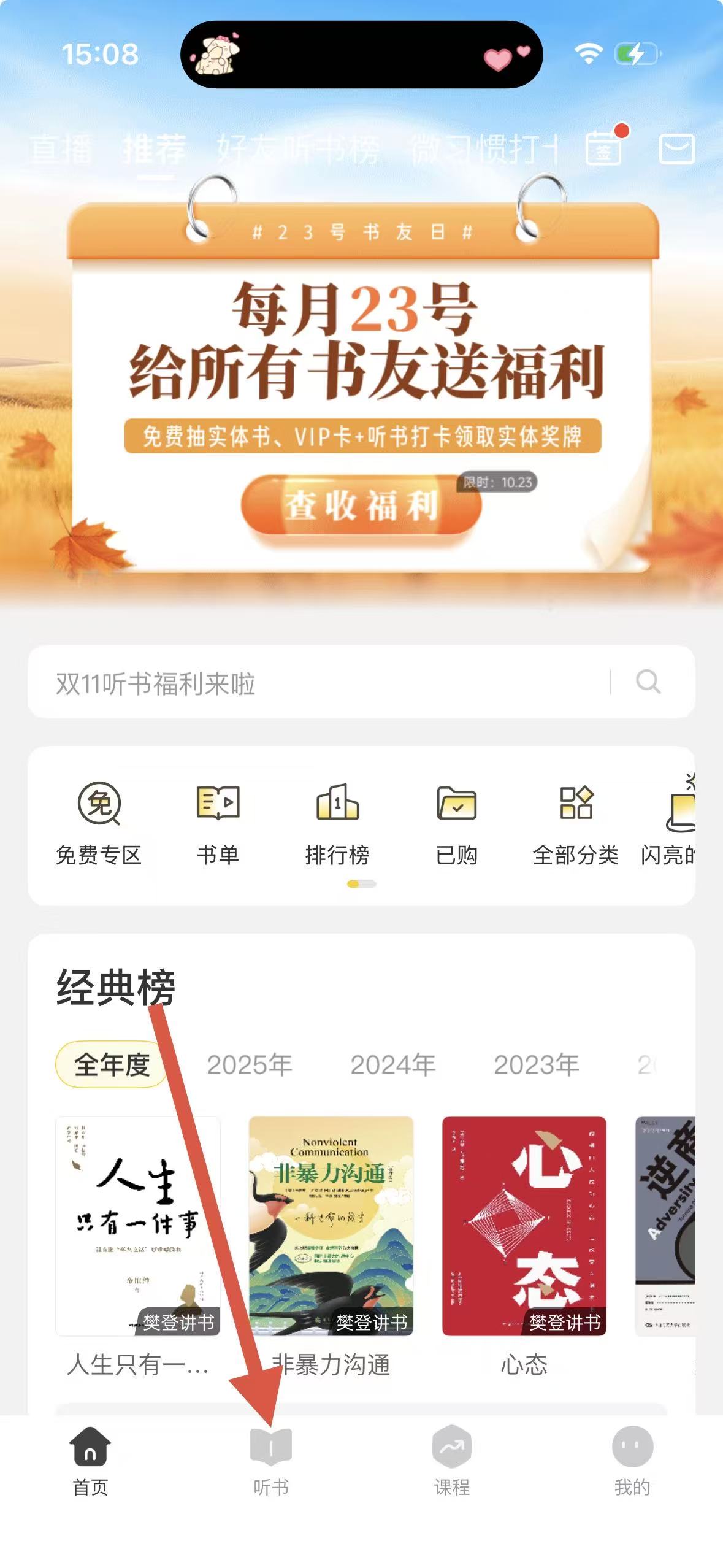Open the 好友听书榜 tab
Image resolution: width=723 pixels, height=1568 pixels.
pyautogui.click(x=298, y=149)
